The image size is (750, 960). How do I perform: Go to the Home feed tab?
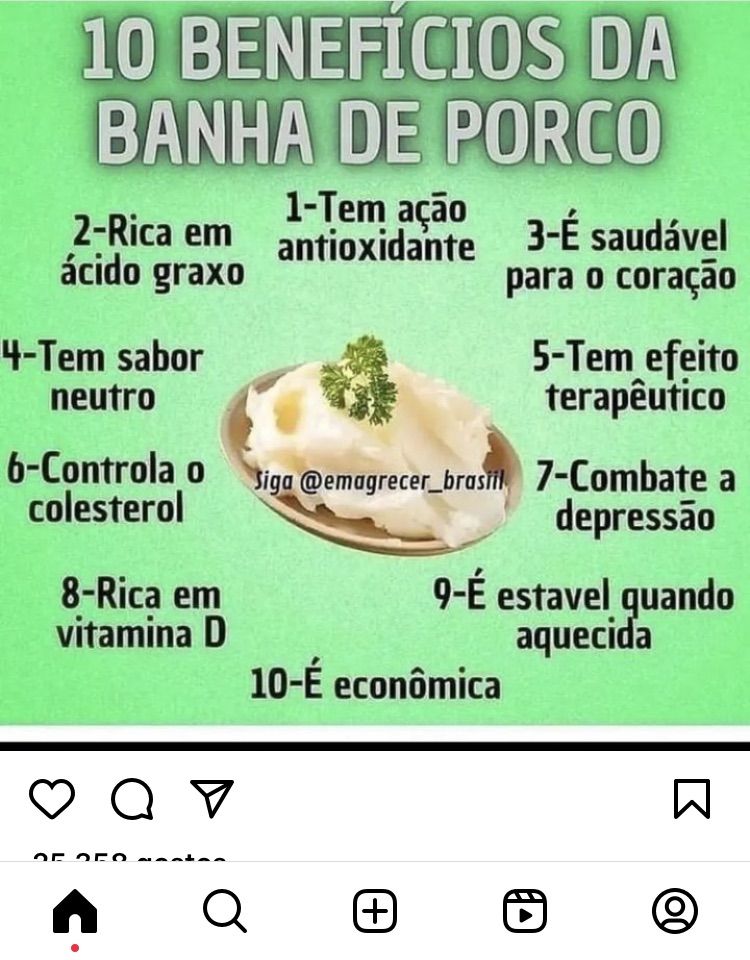(x=75, y=911)
